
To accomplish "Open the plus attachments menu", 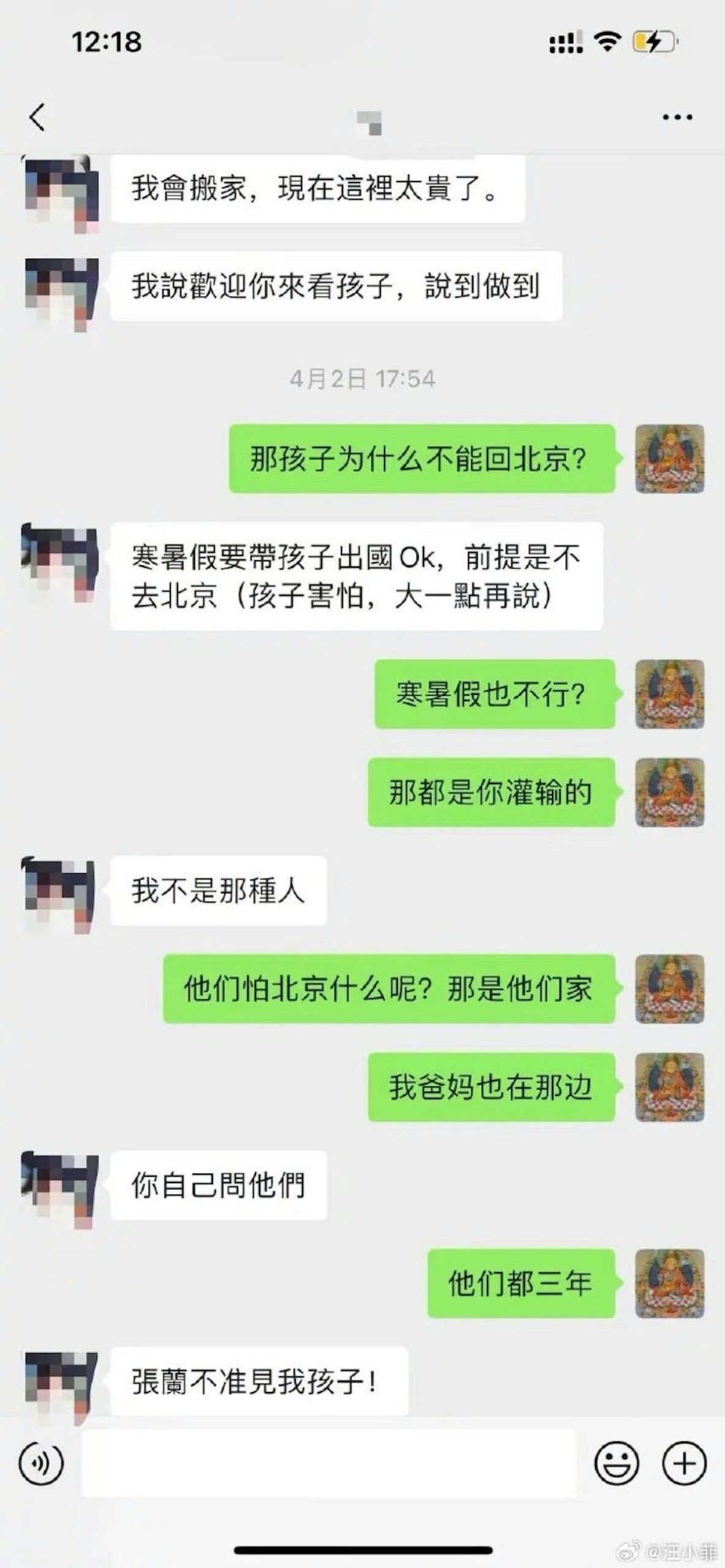I will [685, 1464].
